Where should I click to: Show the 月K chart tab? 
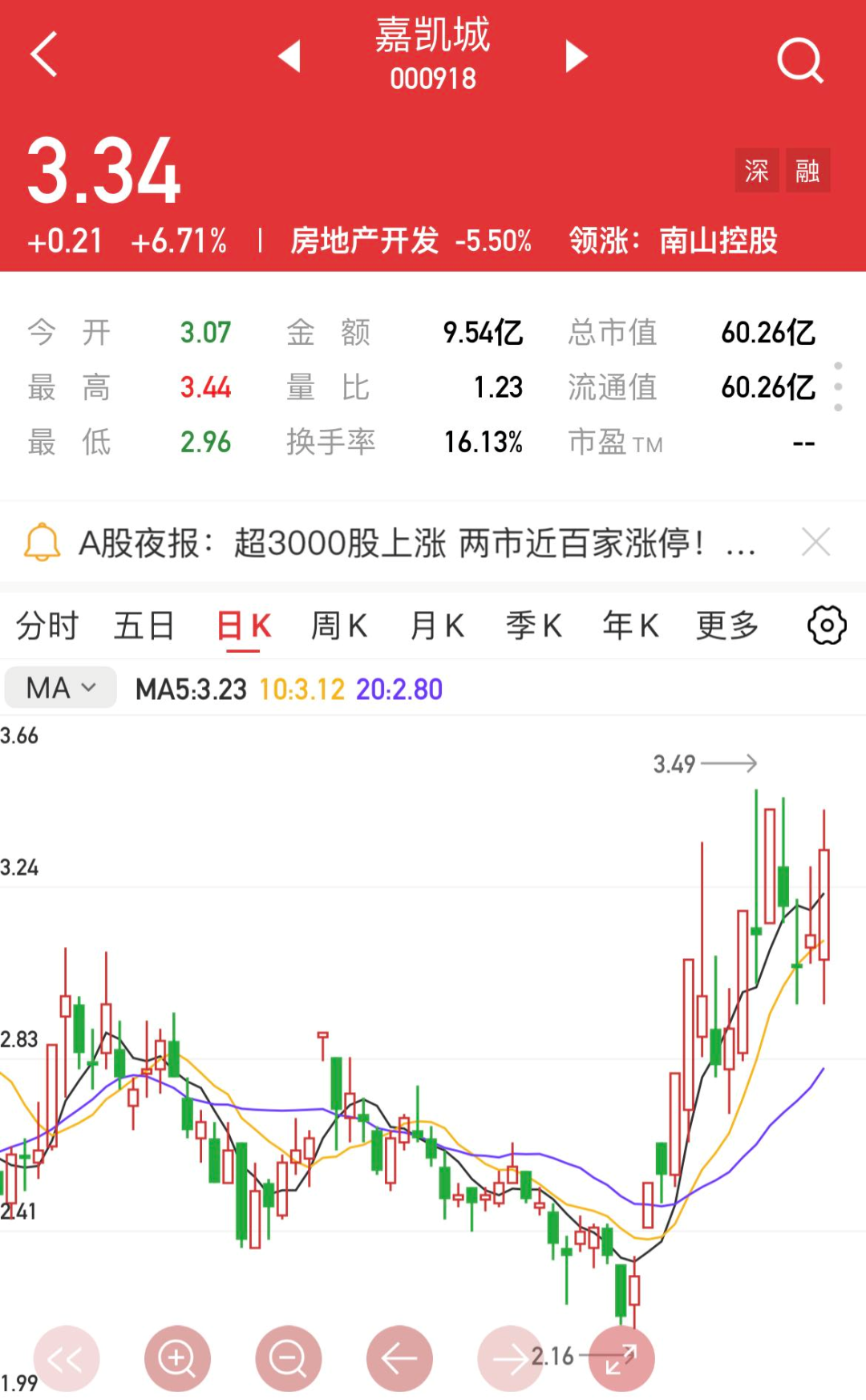click(438, 625)
